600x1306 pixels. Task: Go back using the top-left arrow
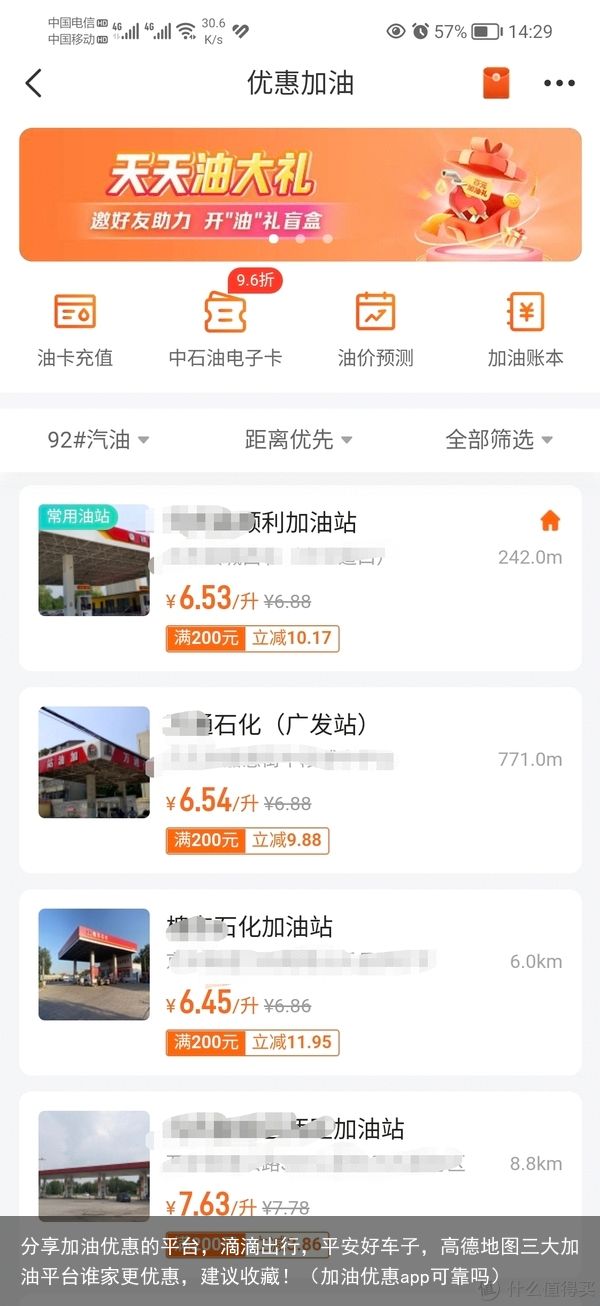(x=34, y=83)
